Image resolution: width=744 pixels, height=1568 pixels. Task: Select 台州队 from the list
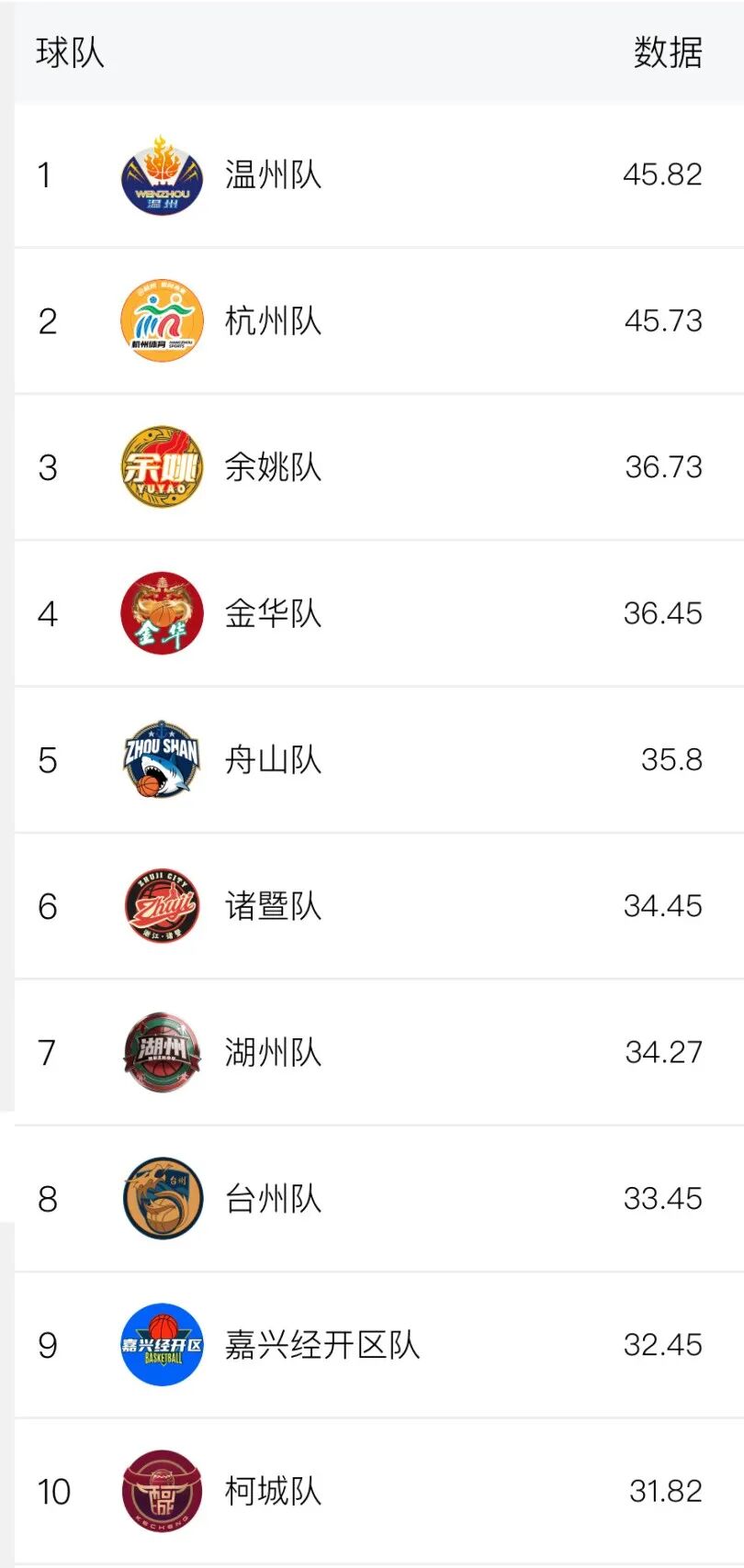tap(273, 1199)
